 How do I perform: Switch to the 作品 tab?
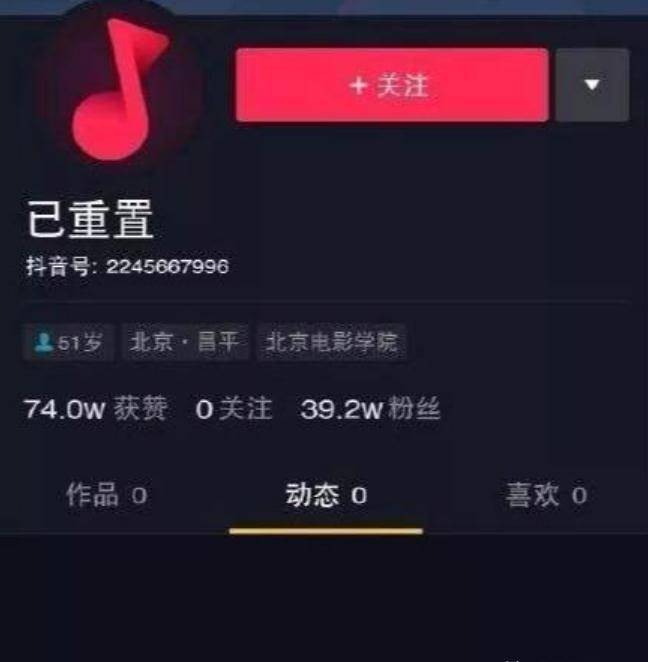[106, 494]
